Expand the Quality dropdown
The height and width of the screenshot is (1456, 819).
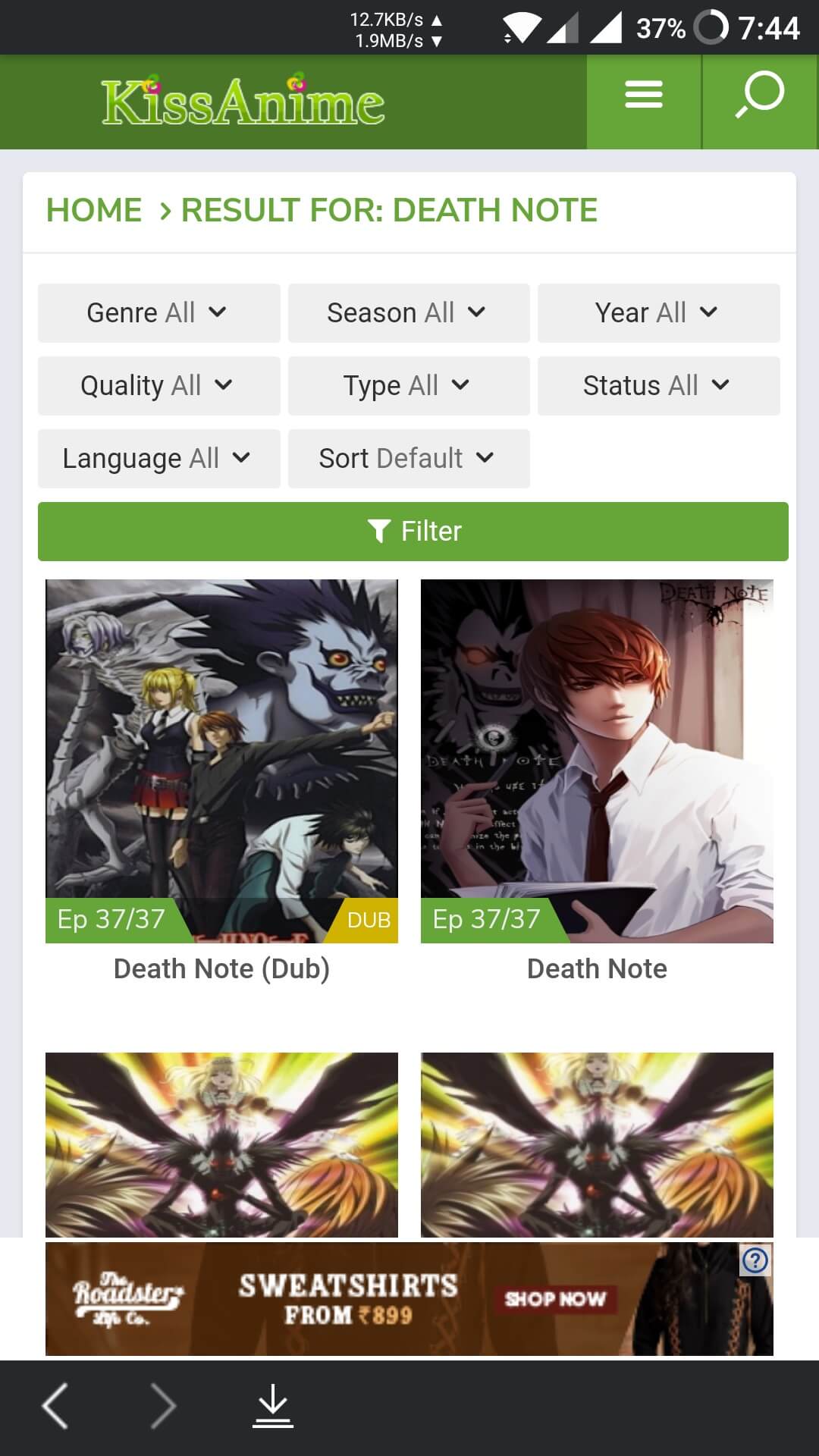158,385
